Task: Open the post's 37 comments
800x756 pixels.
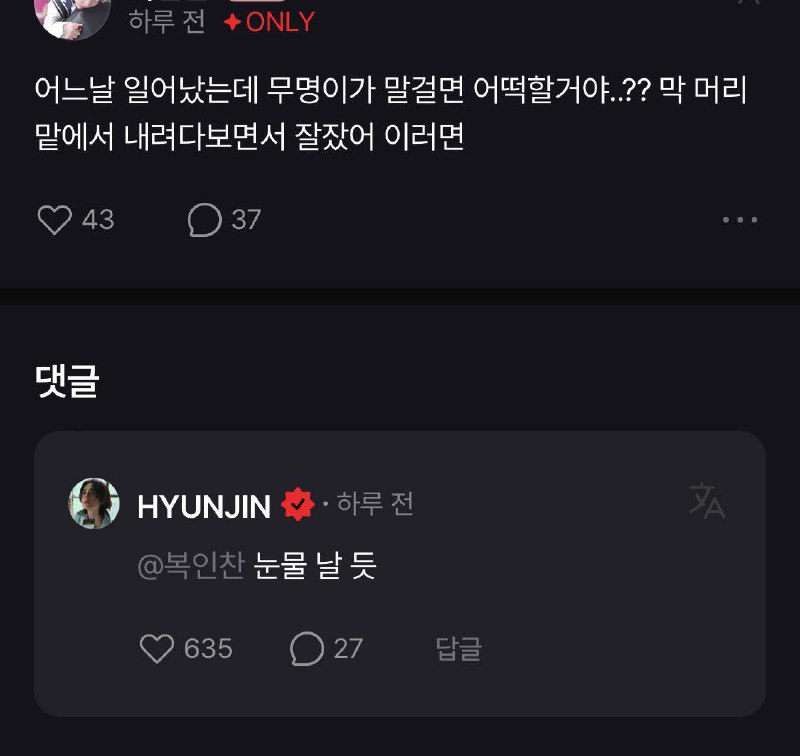Action: [205, 220]
